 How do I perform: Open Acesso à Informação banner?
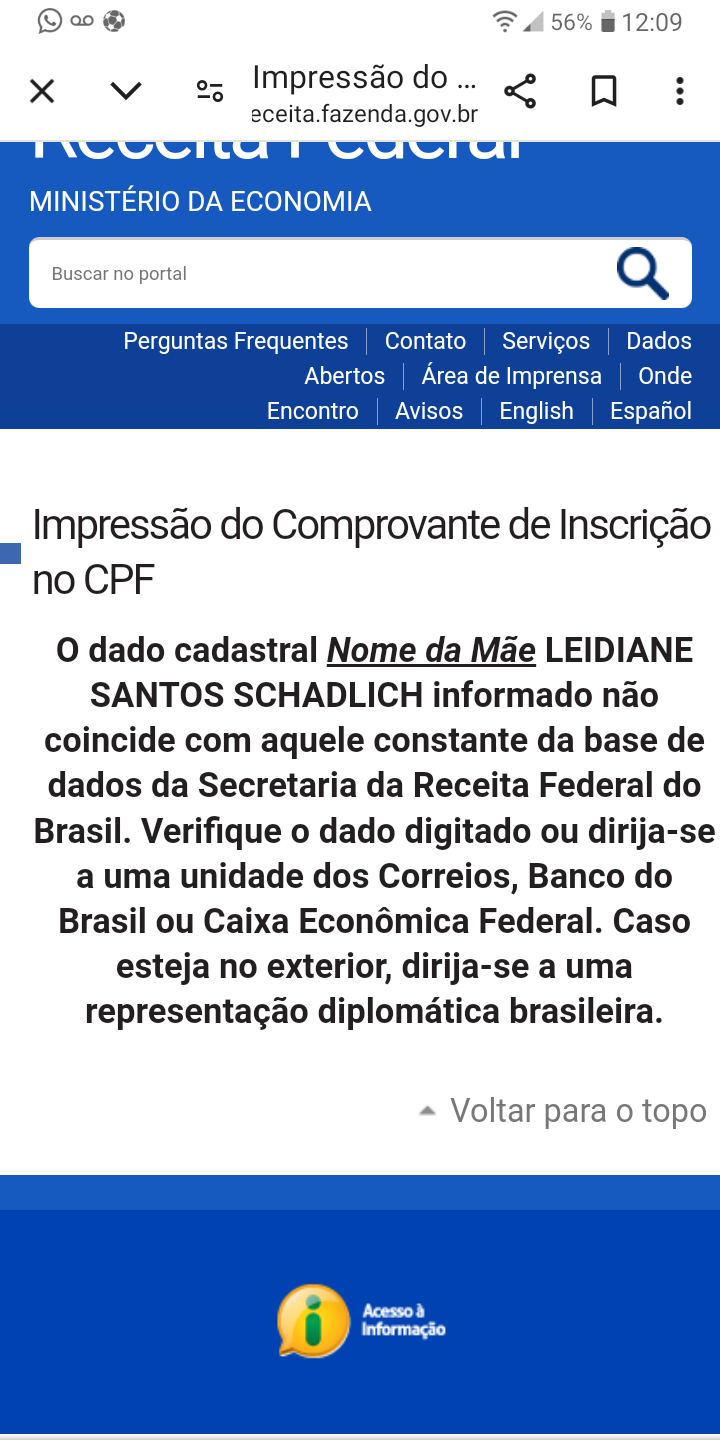pos(362,1321)
